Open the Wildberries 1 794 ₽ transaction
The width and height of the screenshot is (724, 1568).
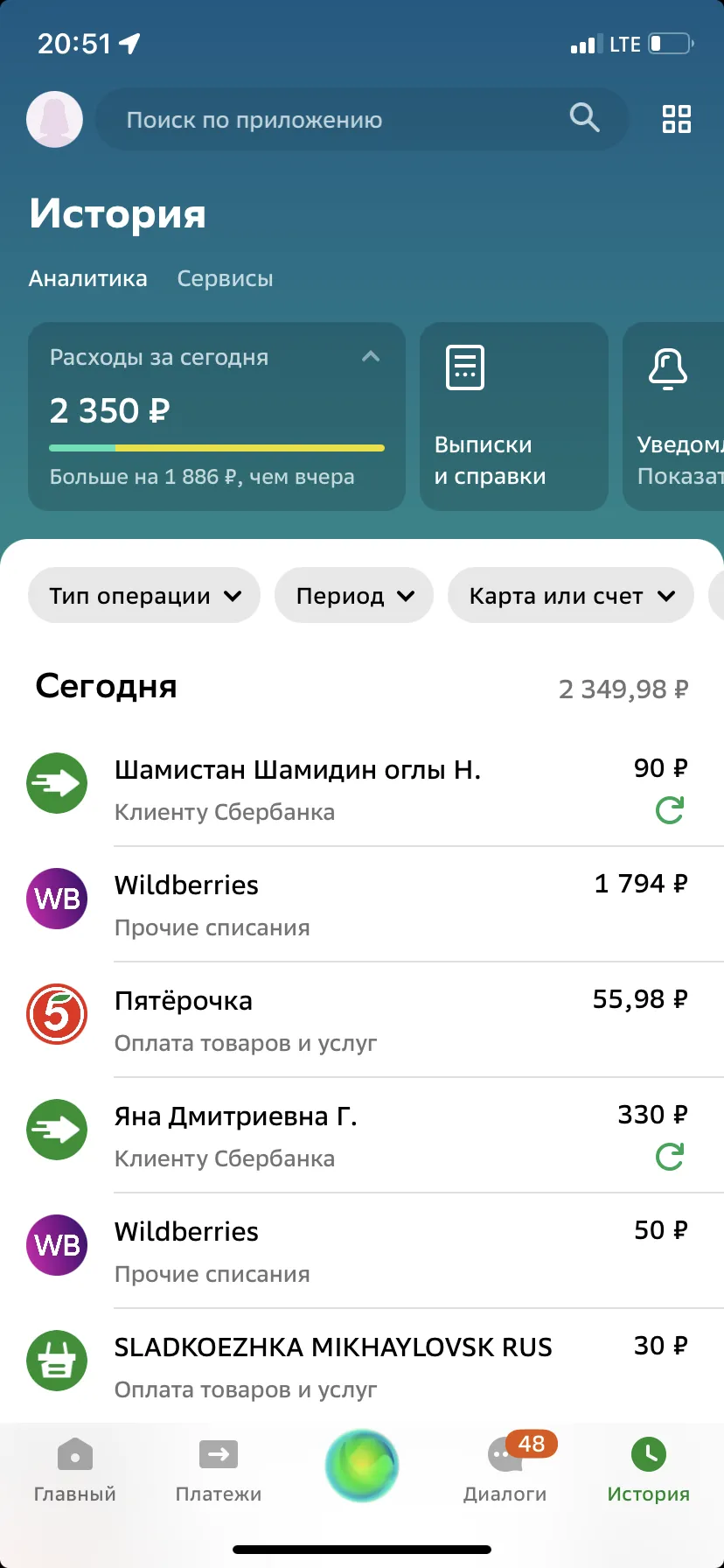pos(362,905)
